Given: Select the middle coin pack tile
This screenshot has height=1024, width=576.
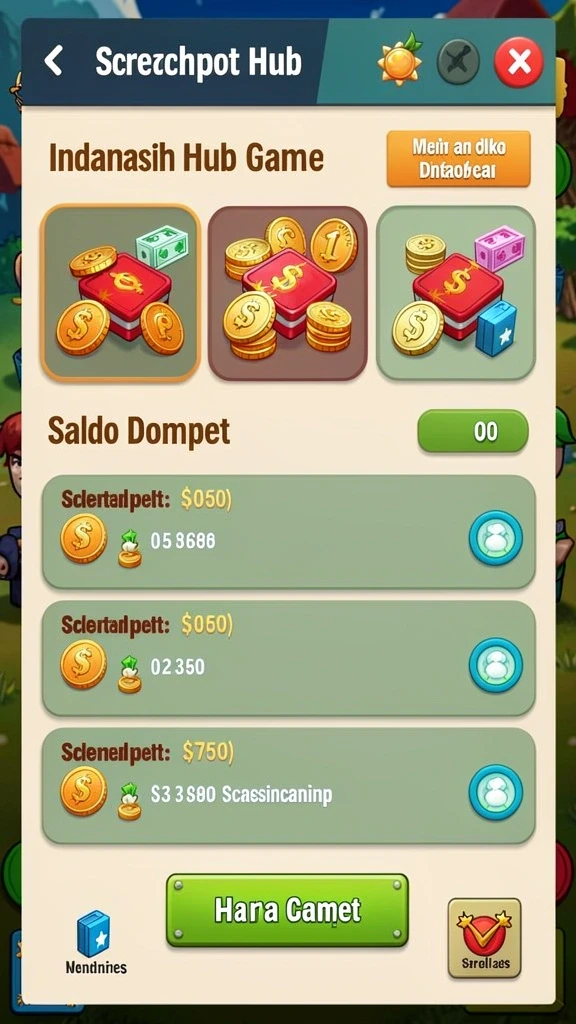Looking at the screenshot, I should [x=287, y=293].
